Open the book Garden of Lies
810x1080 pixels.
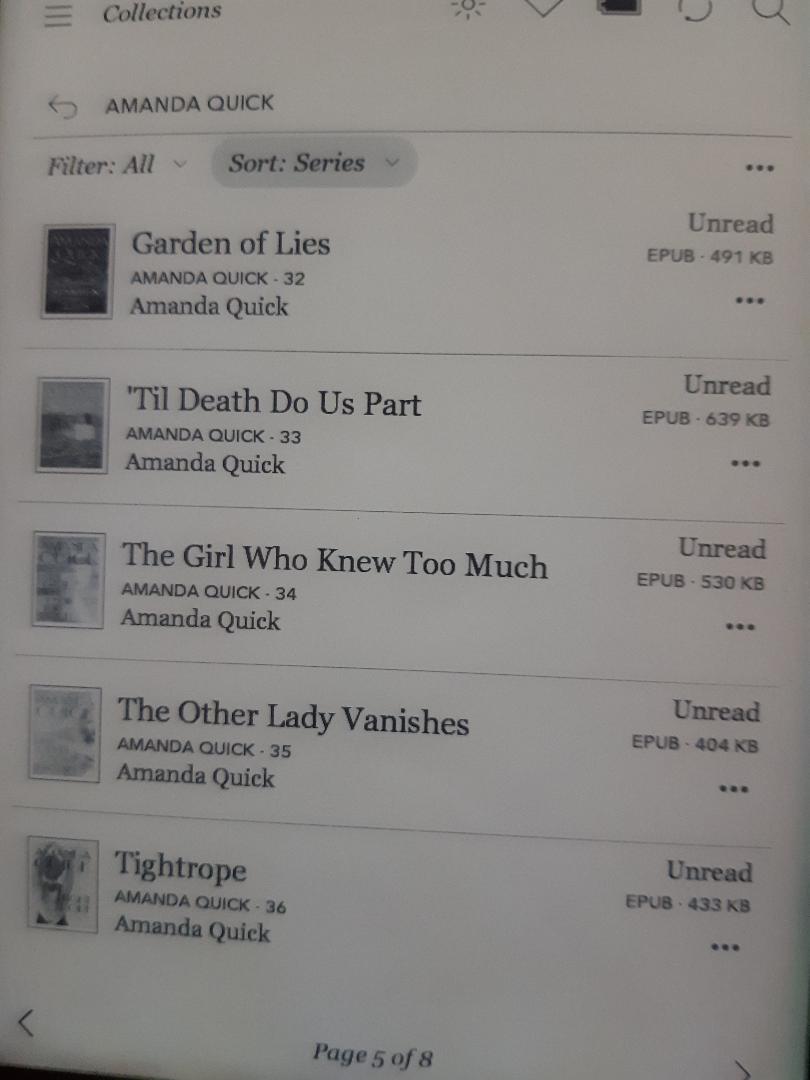pyautogui.click(x=231, y=244)
